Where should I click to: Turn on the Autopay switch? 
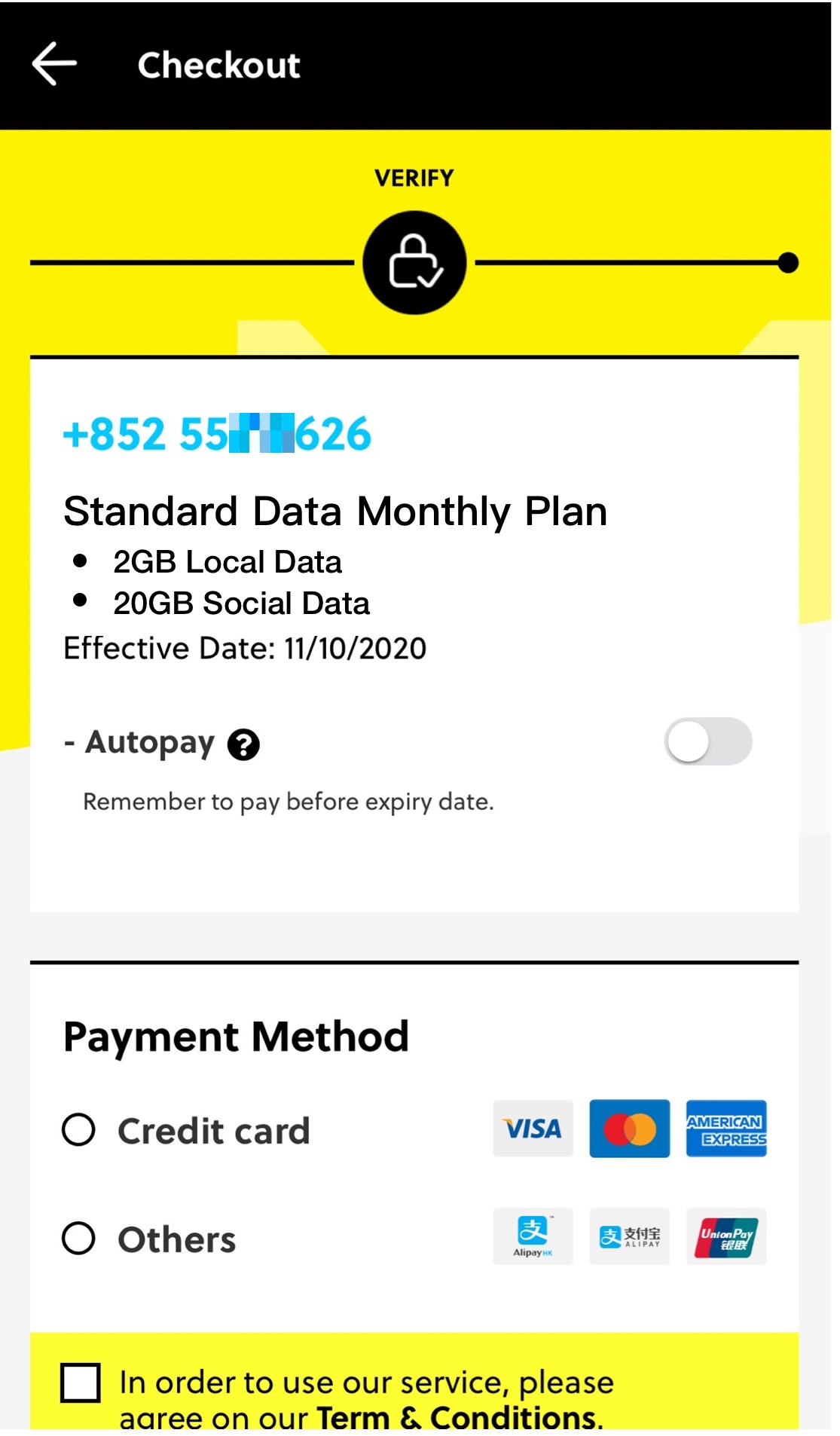tap(707, 742)
